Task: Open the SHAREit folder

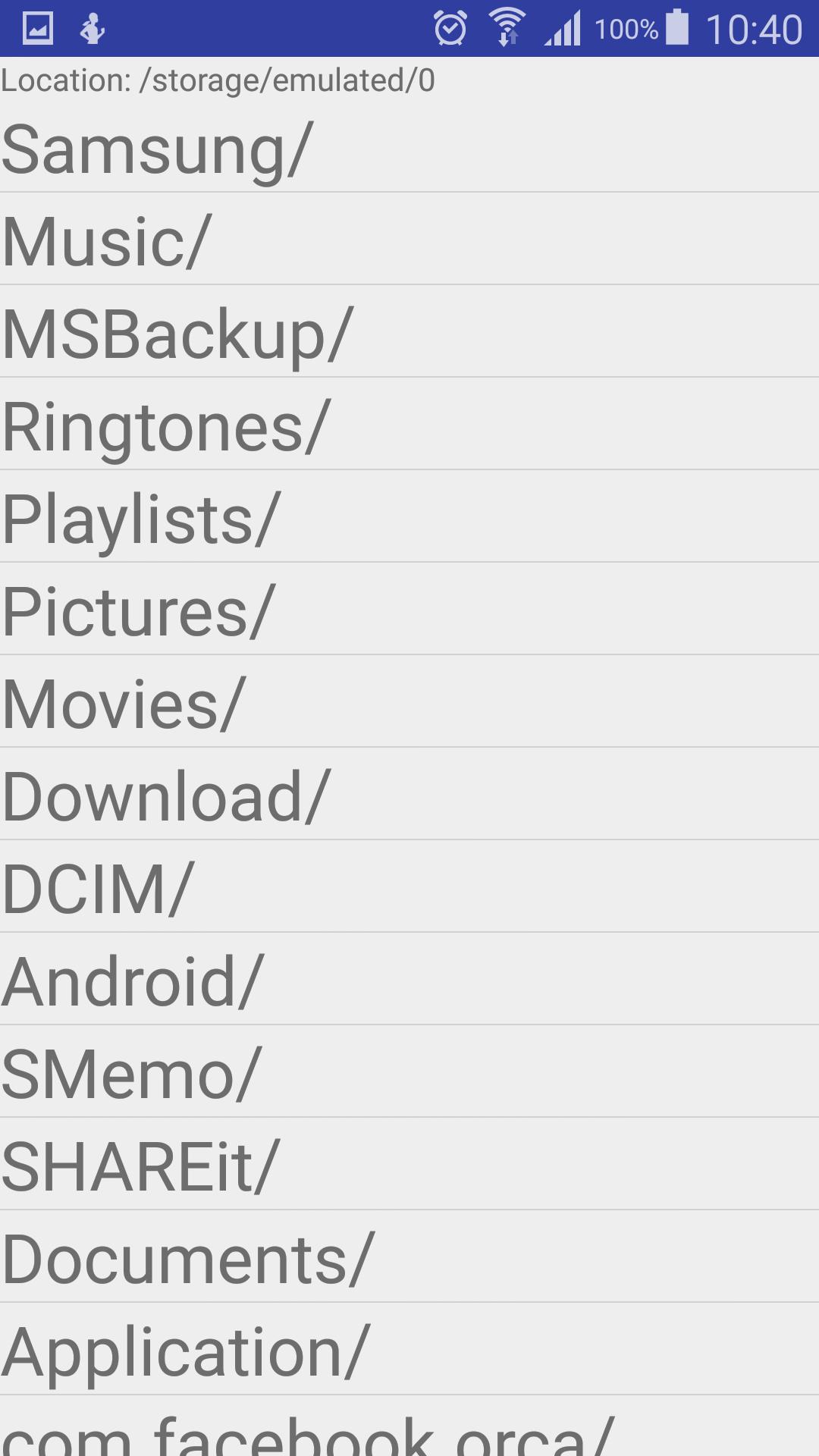Action: click(140, 1167)
